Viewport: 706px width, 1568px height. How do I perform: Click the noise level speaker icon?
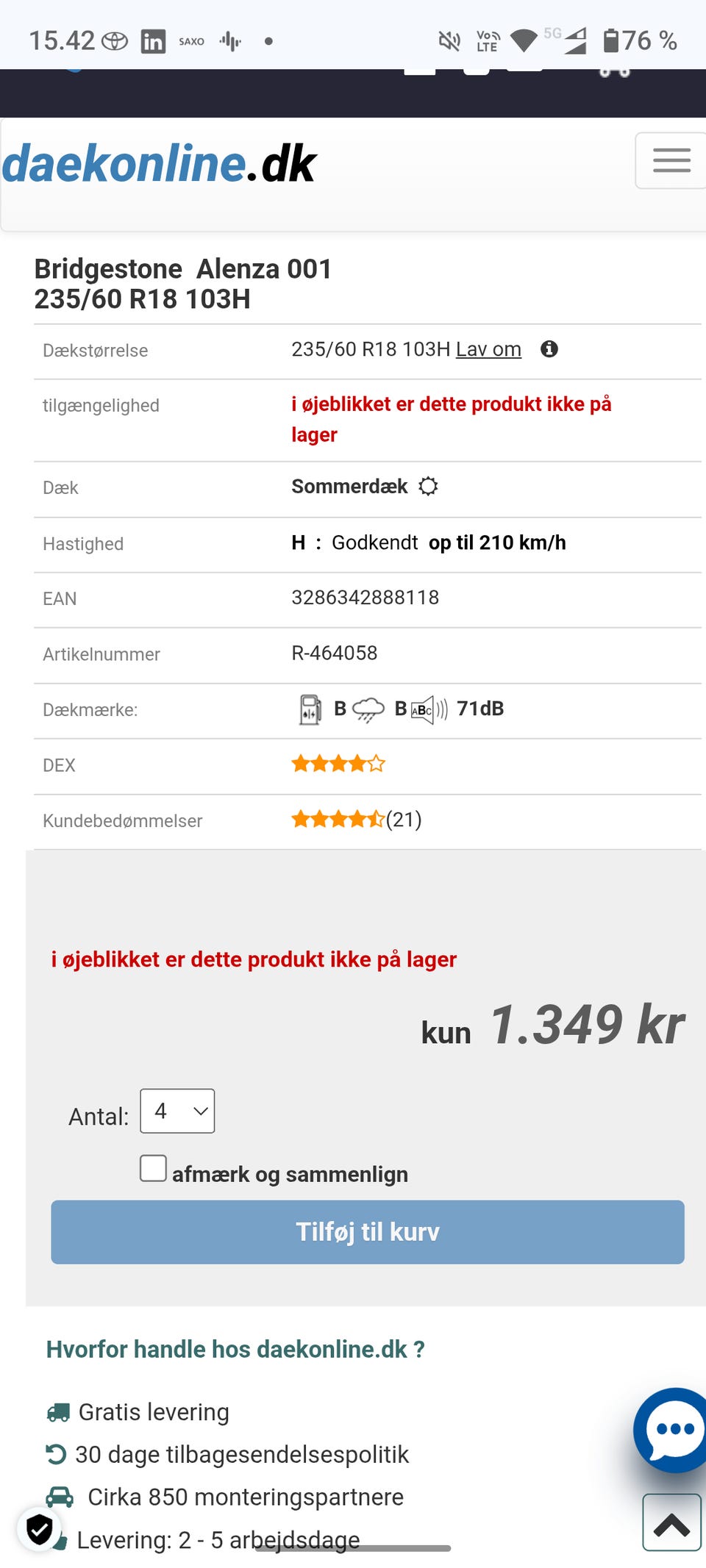tap(427, 709)
